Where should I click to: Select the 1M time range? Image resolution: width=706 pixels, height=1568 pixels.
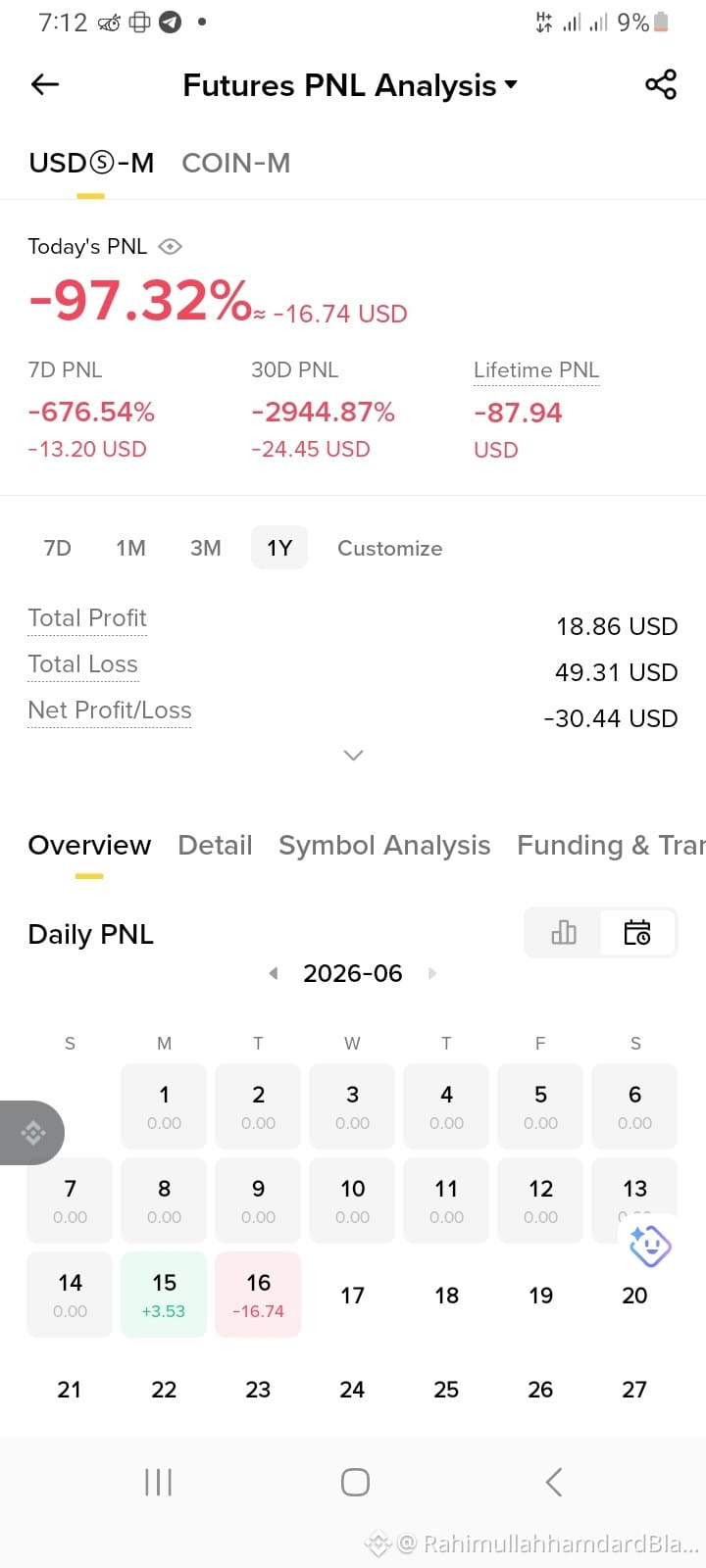click(130, 548)
